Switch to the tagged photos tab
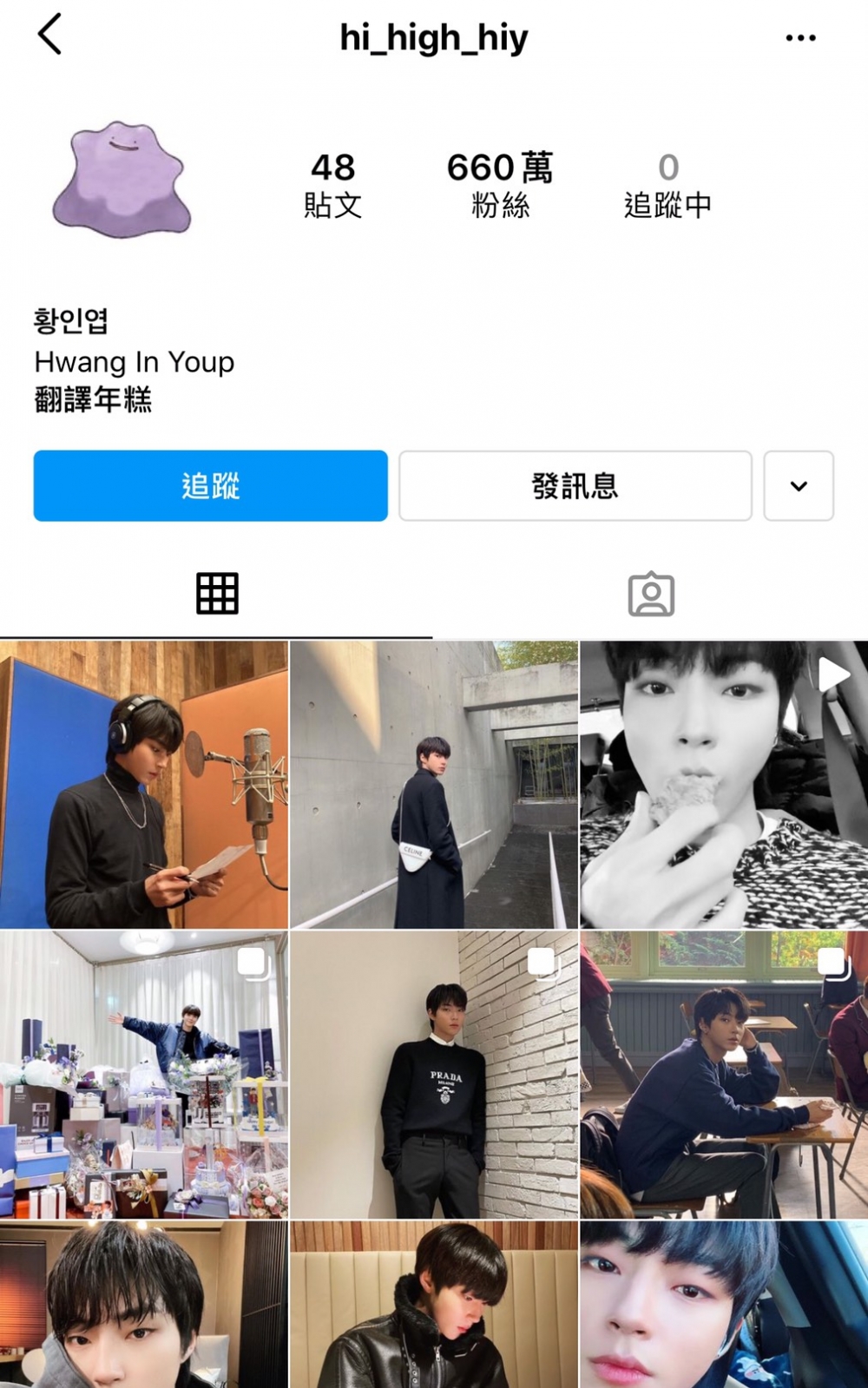The image size is (868, 1388). (x=651, y=595)
